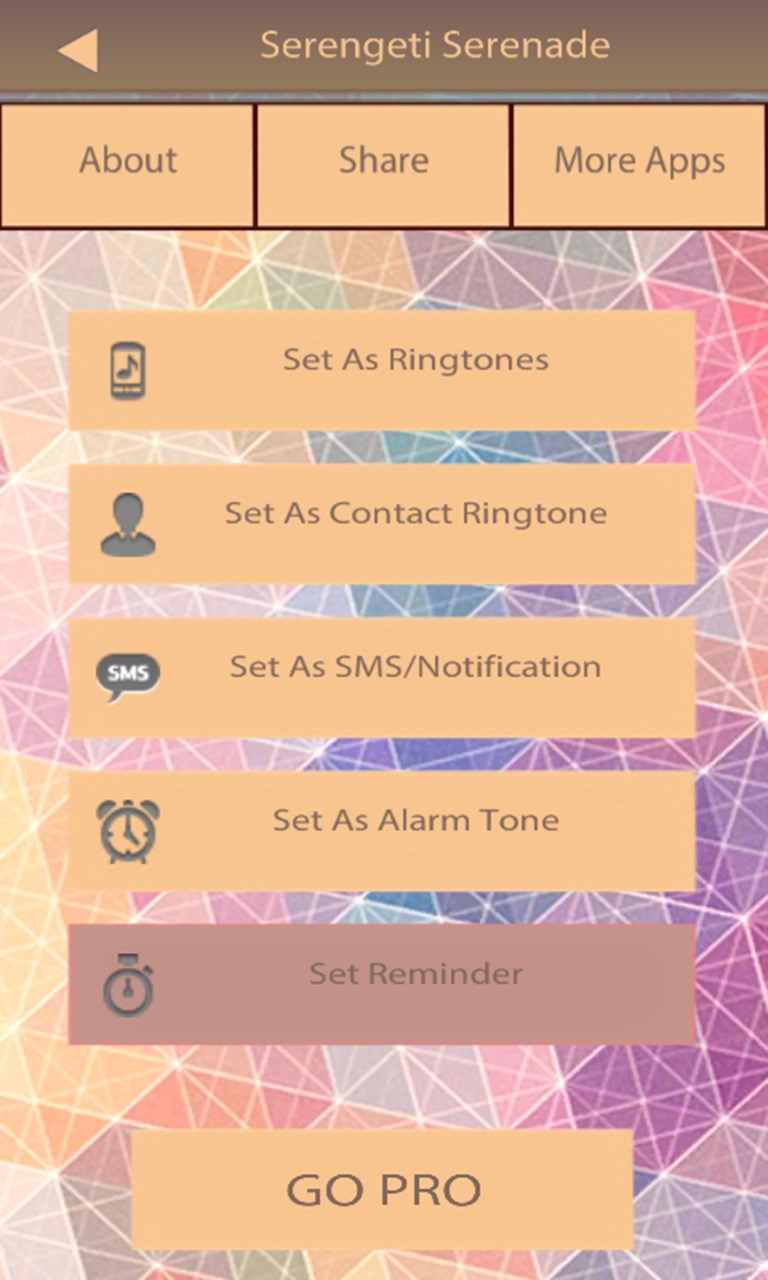
Task: Select Set As Ringtones
Action: [382, 369]
